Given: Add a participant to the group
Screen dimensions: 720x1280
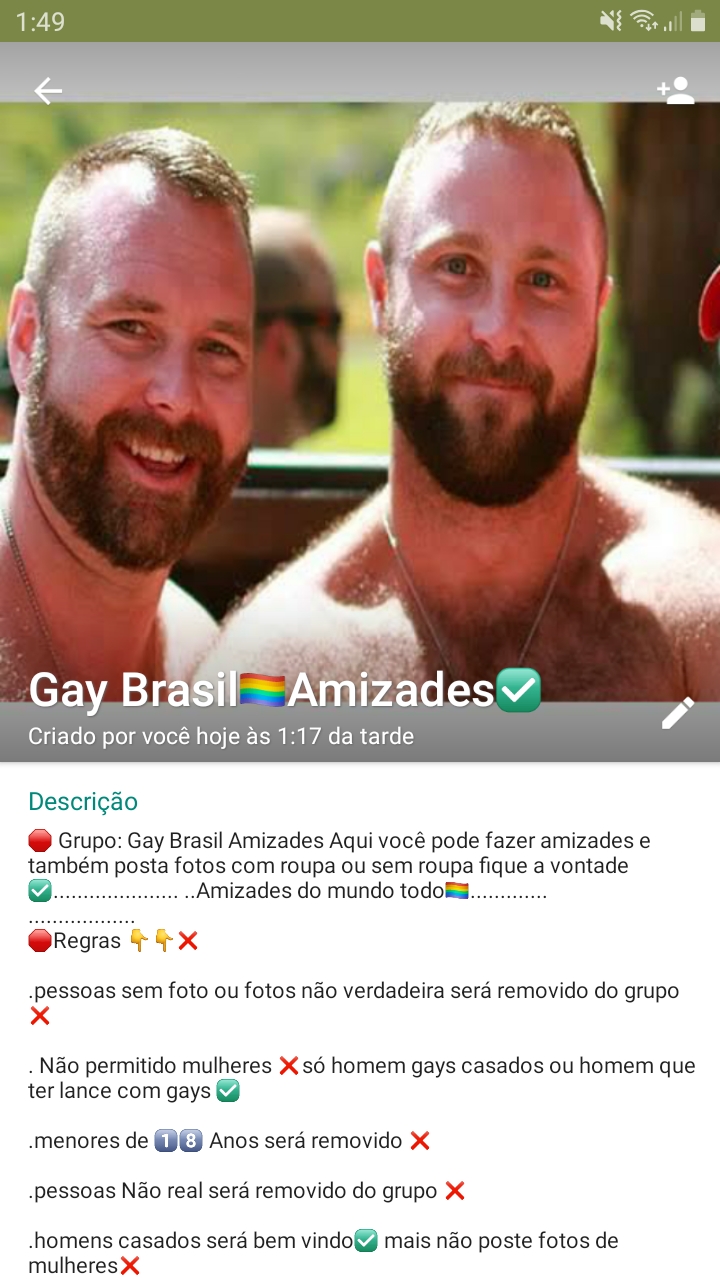Looking at the screenshot, I should (x=675, y=91).
